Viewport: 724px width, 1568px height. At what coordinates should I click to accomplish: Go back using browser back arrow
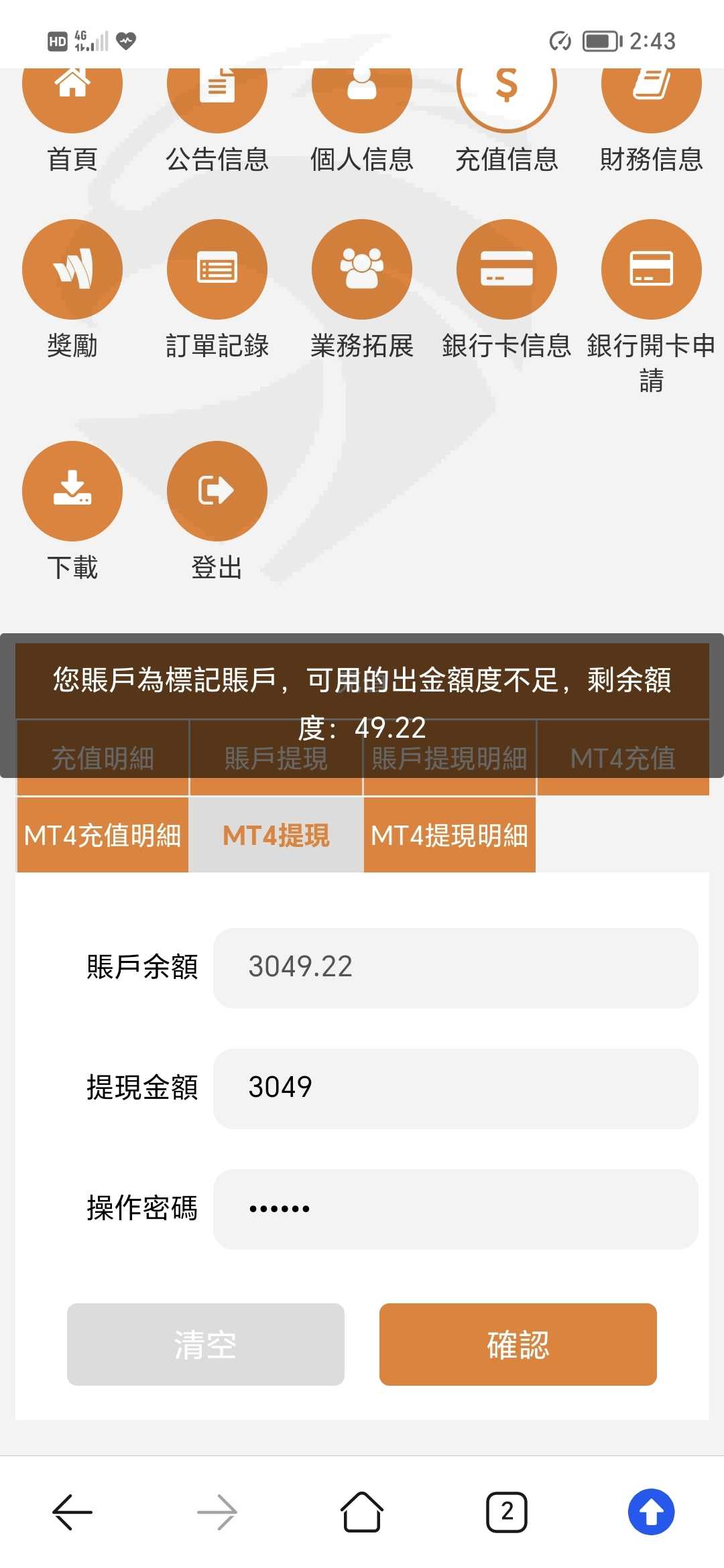[x=72, y=1512]
